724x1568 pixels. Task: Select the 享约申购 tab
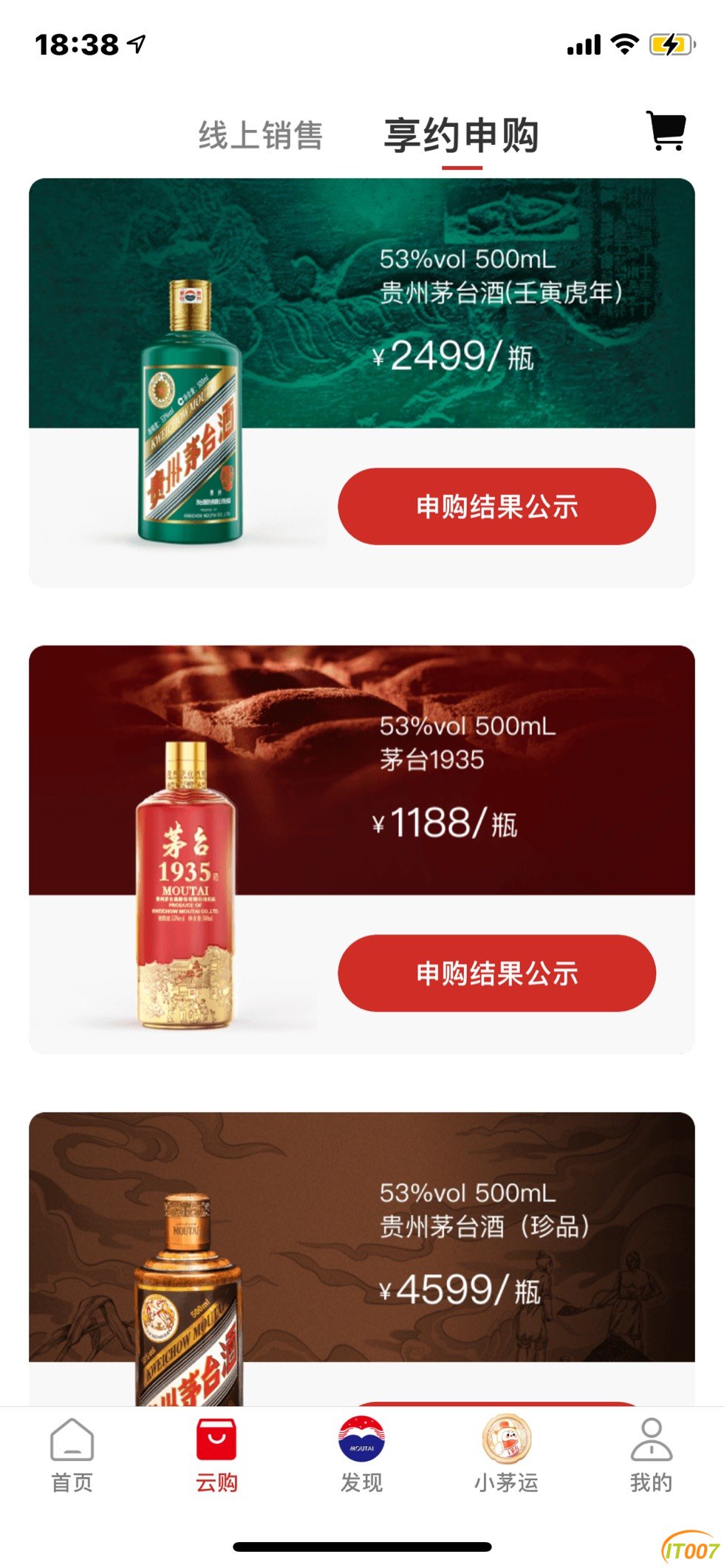461,136
